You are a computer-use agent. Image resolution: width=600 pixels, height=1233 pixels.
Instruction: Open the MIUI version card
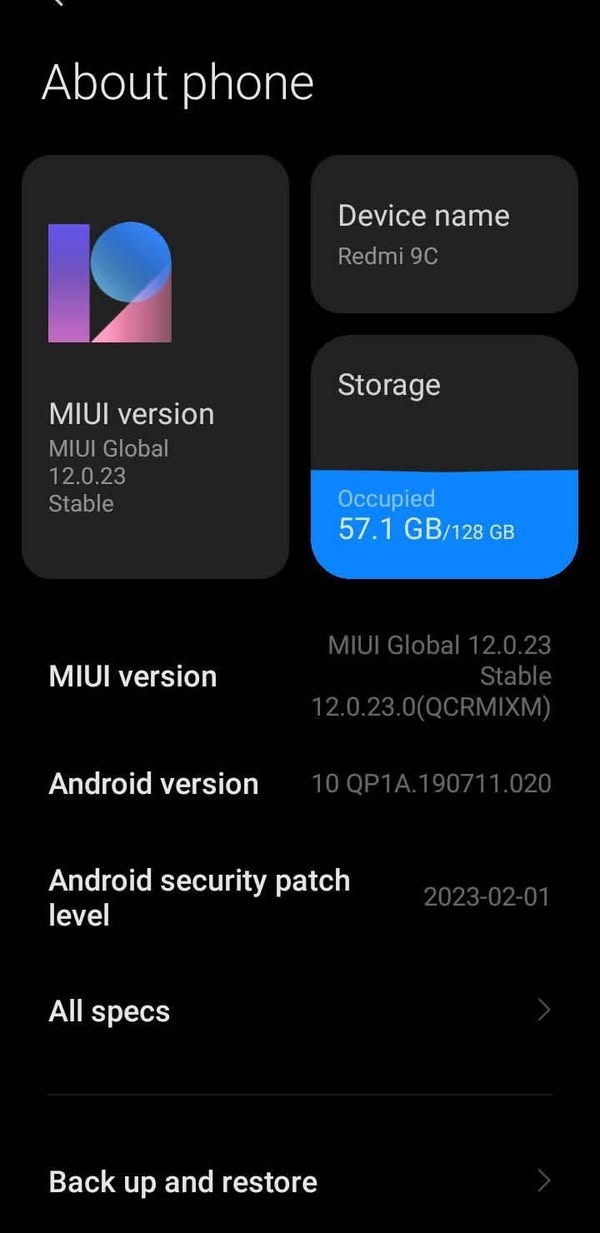pos(155,366)
